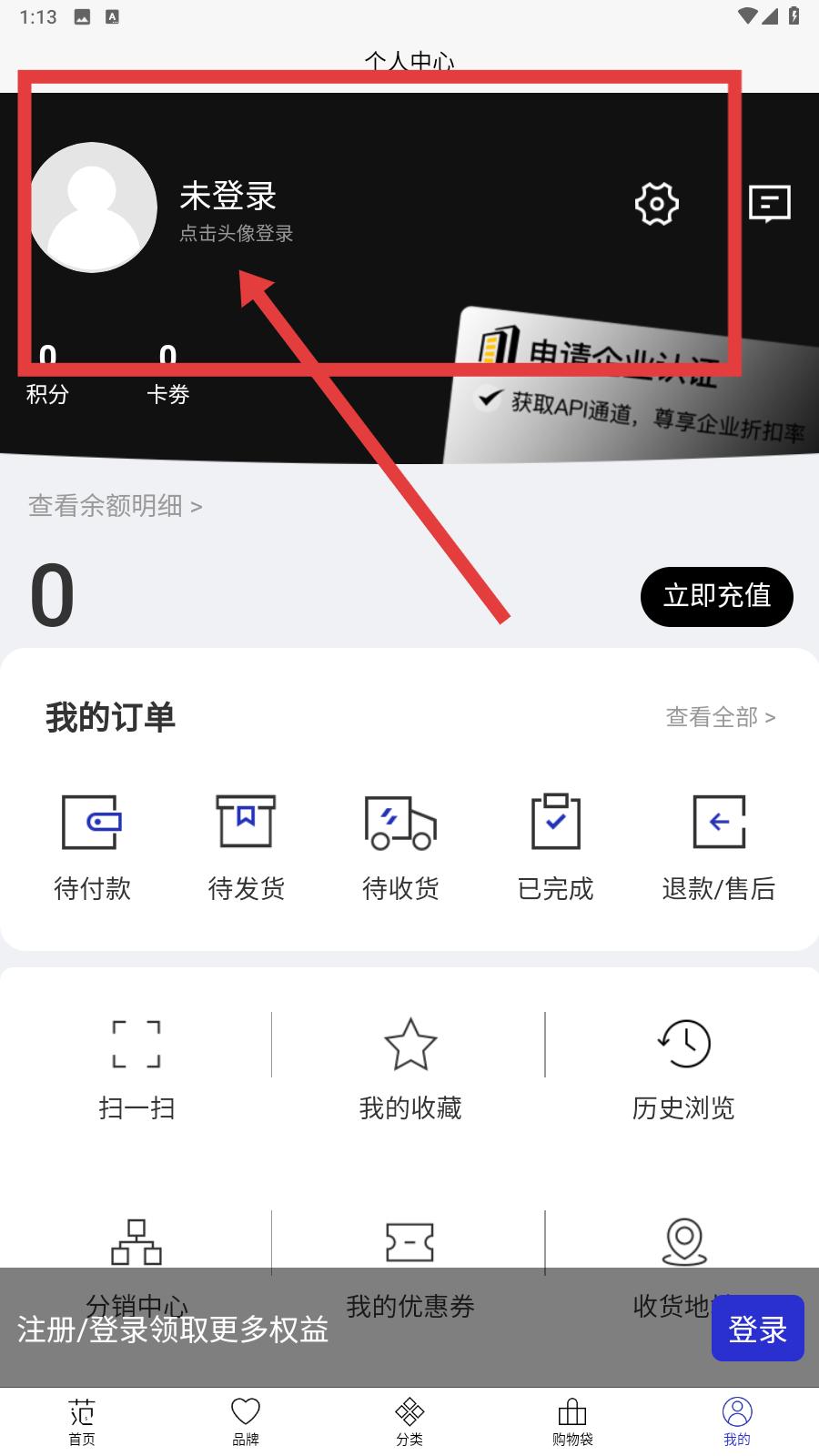Switch to the 首页 tab
819x1456 pixels.
coord(82,1421)
